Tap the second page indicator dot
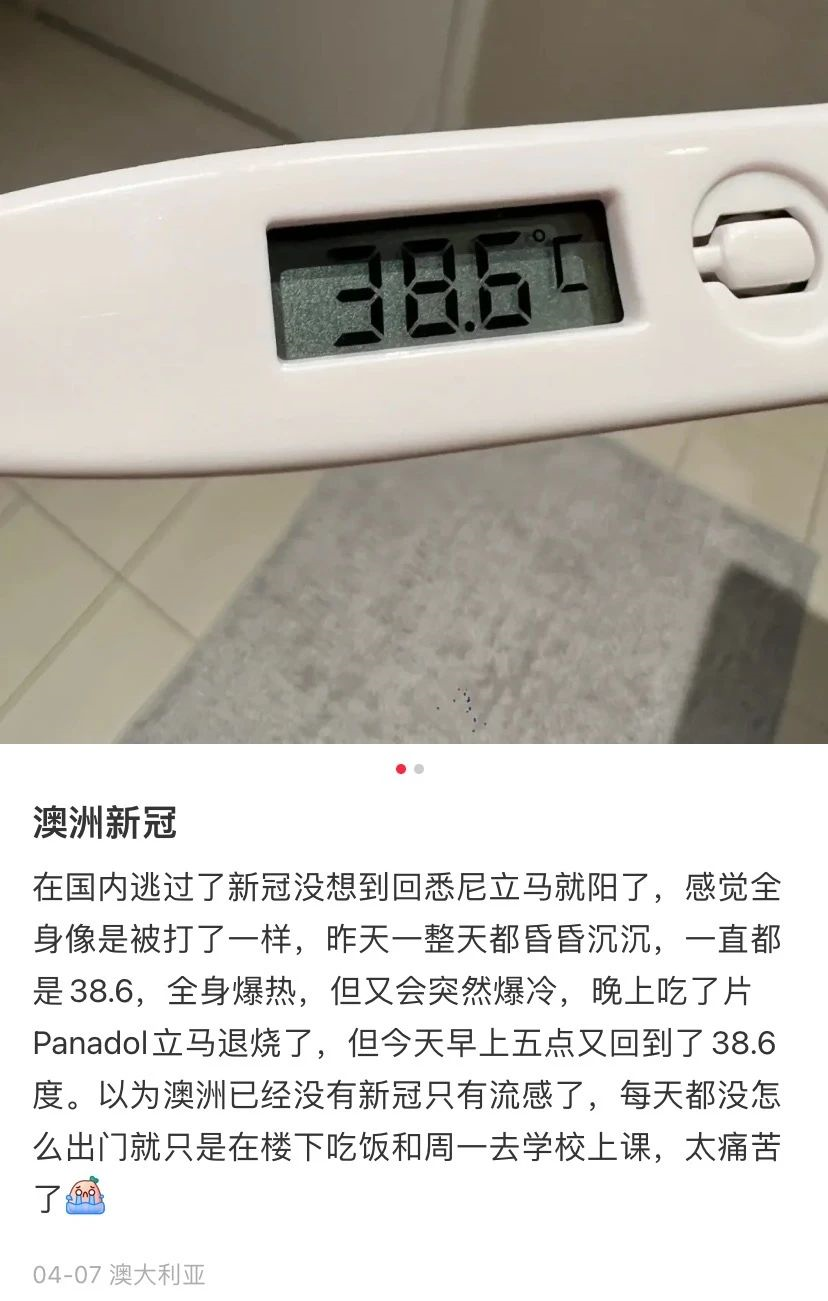Viewport: 828px width, 1301px height. pos(419,769)
